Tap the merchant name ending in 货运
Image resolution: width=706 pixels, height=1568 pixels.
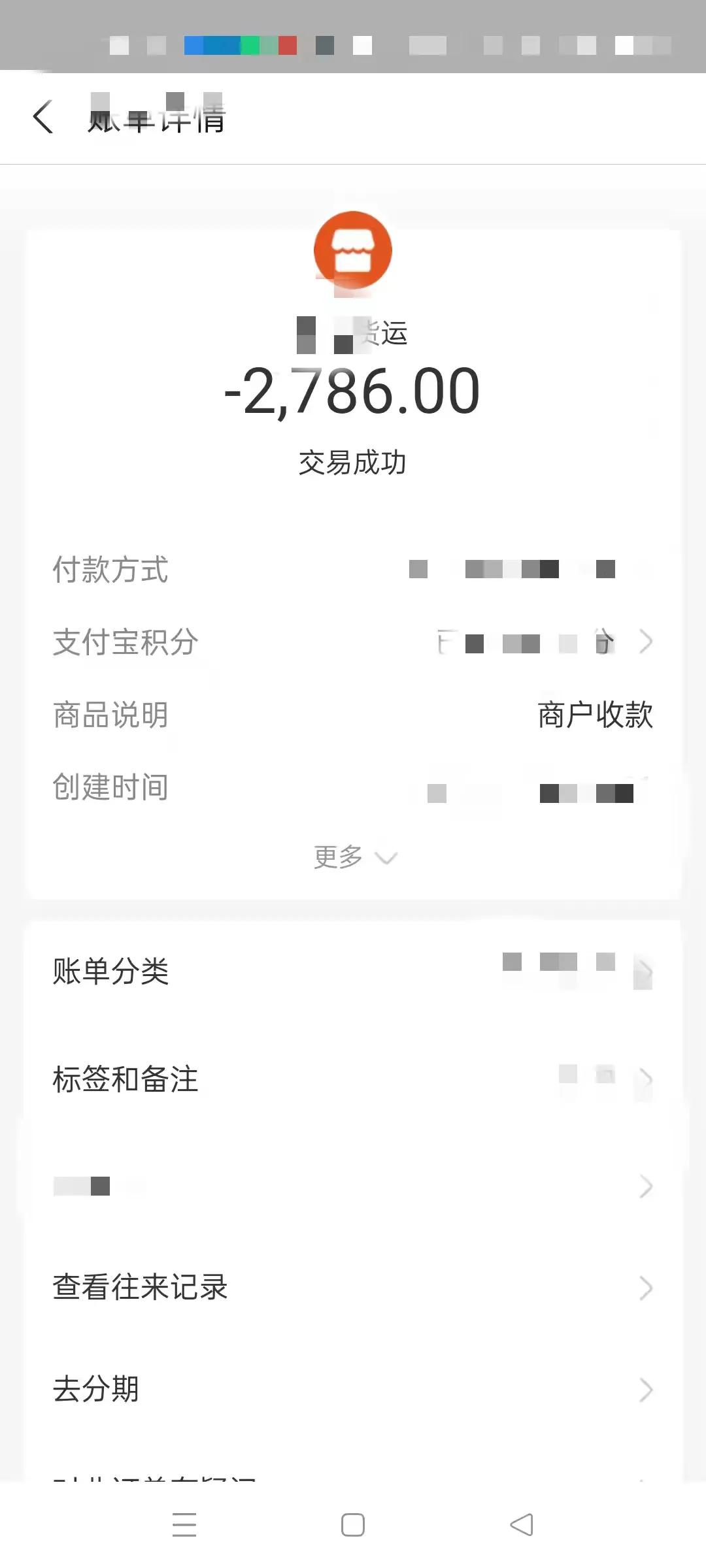click(x=353, y=335)
